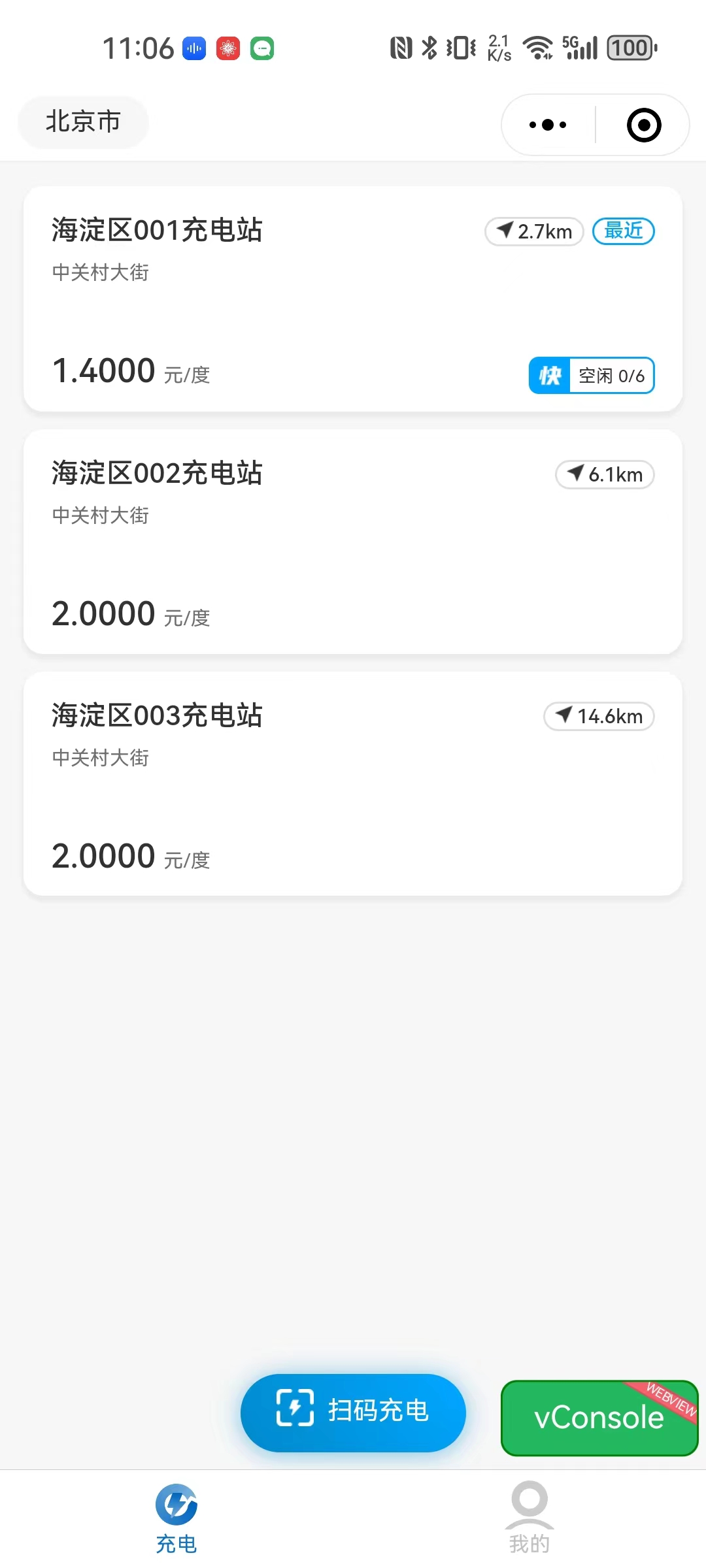Open the 海淀区001充电站 station card
706x1568 pixels.
[353, 299]
